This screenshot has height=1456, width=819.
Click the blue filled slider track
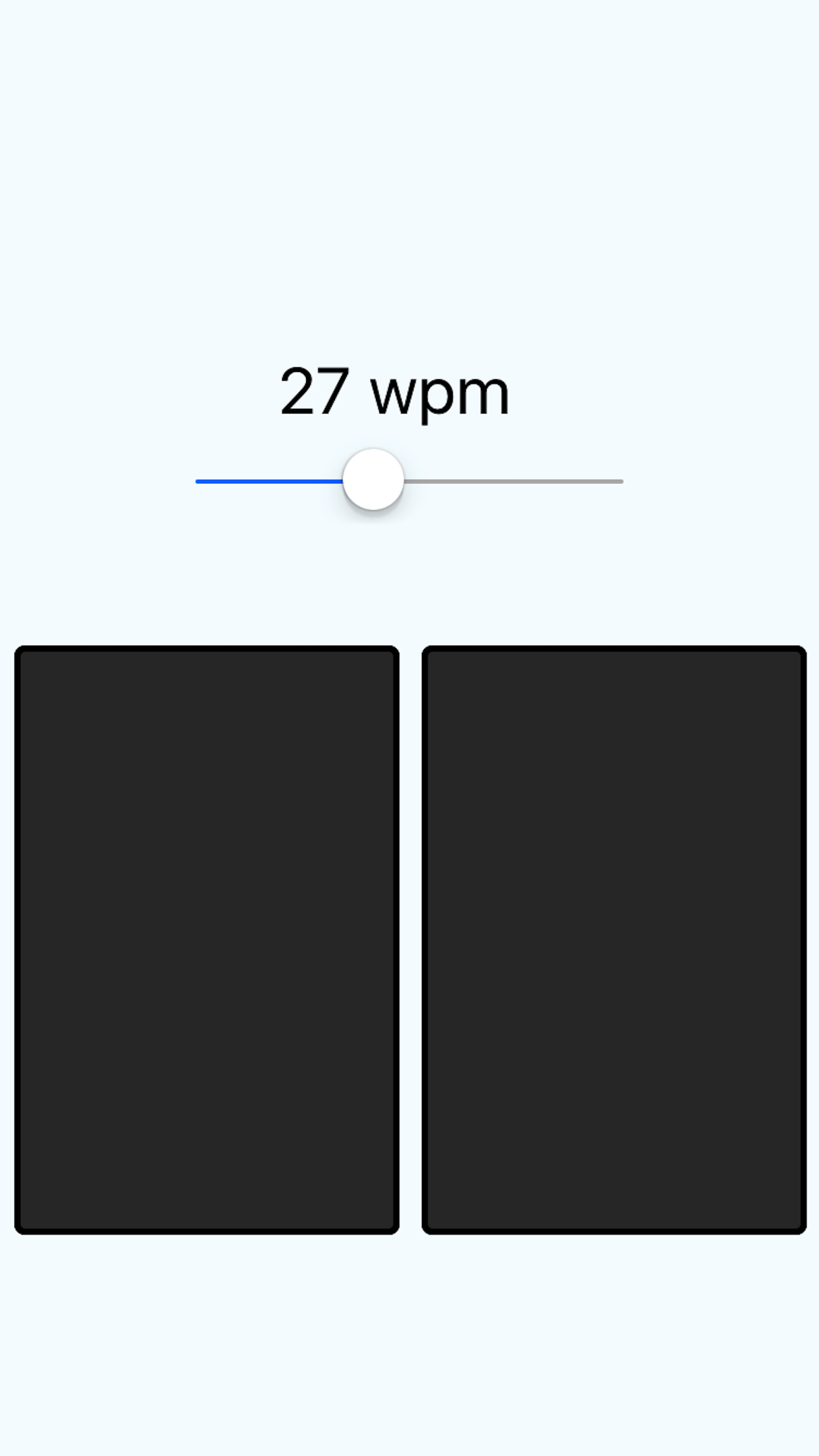click(x=264, y=482)
